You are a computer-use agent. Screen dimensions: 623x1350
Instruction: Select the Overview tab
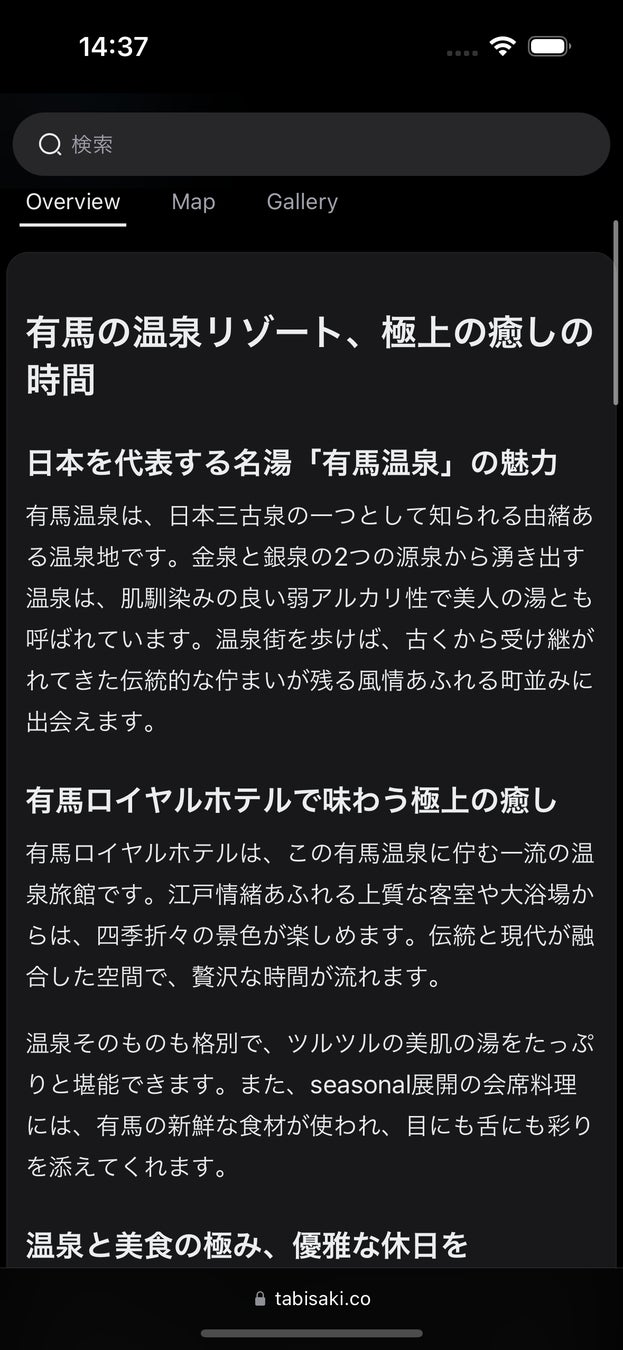coord(73,202)
